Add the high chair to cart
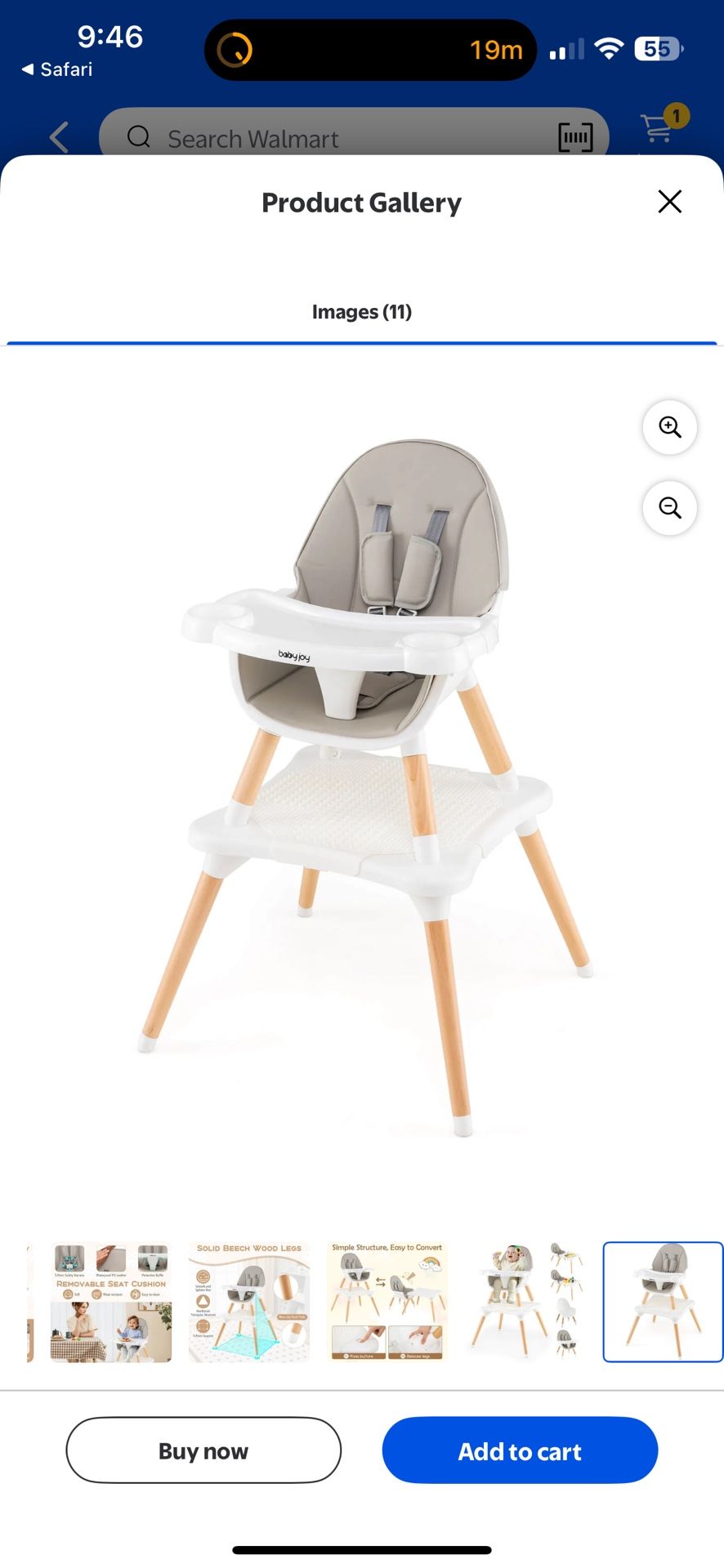 (x=520, y=1450)
